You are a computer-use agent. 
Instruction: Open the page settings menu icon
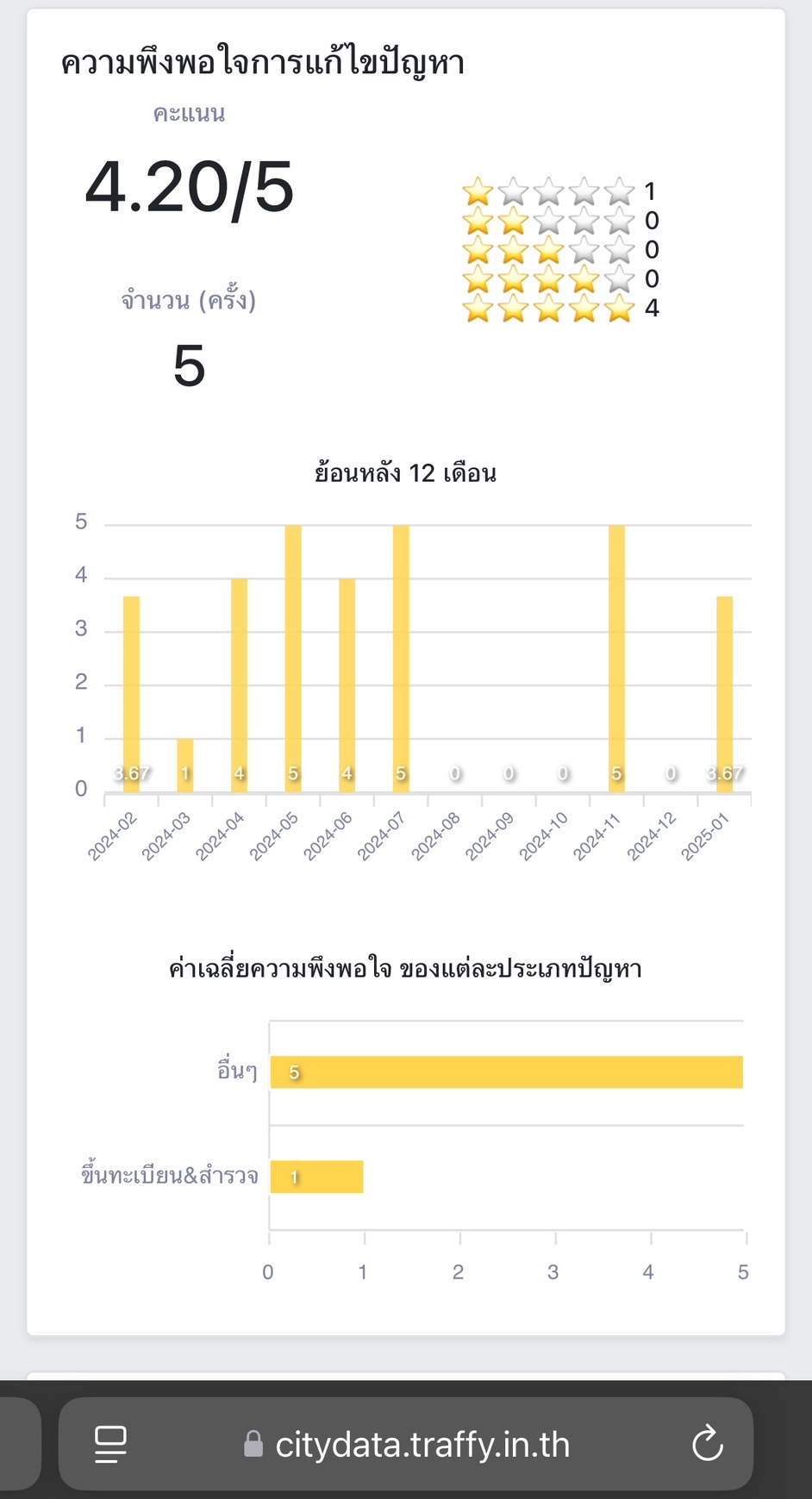tap(110, 1445)
